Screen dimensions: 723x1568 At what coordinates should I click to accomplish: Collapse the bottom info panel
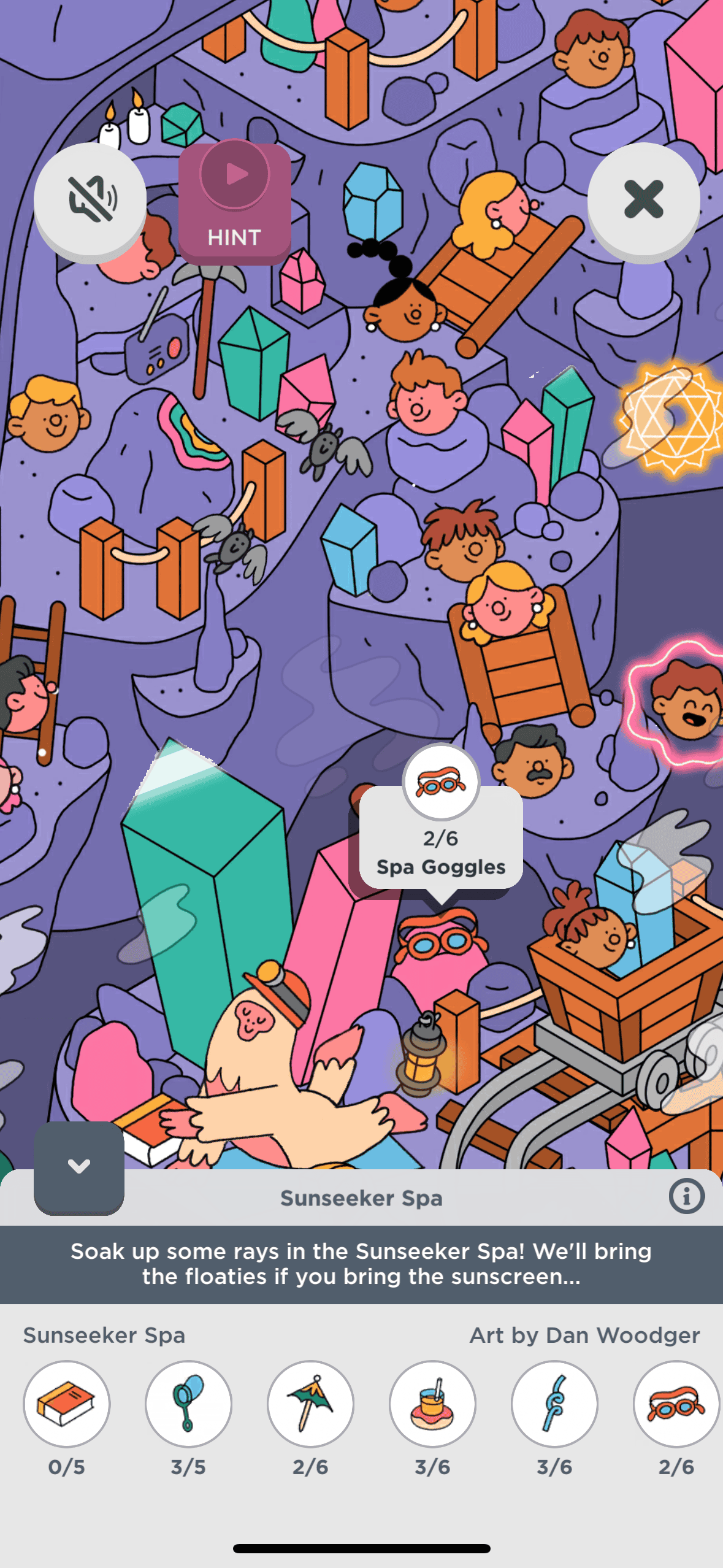tap(79, 1166)
